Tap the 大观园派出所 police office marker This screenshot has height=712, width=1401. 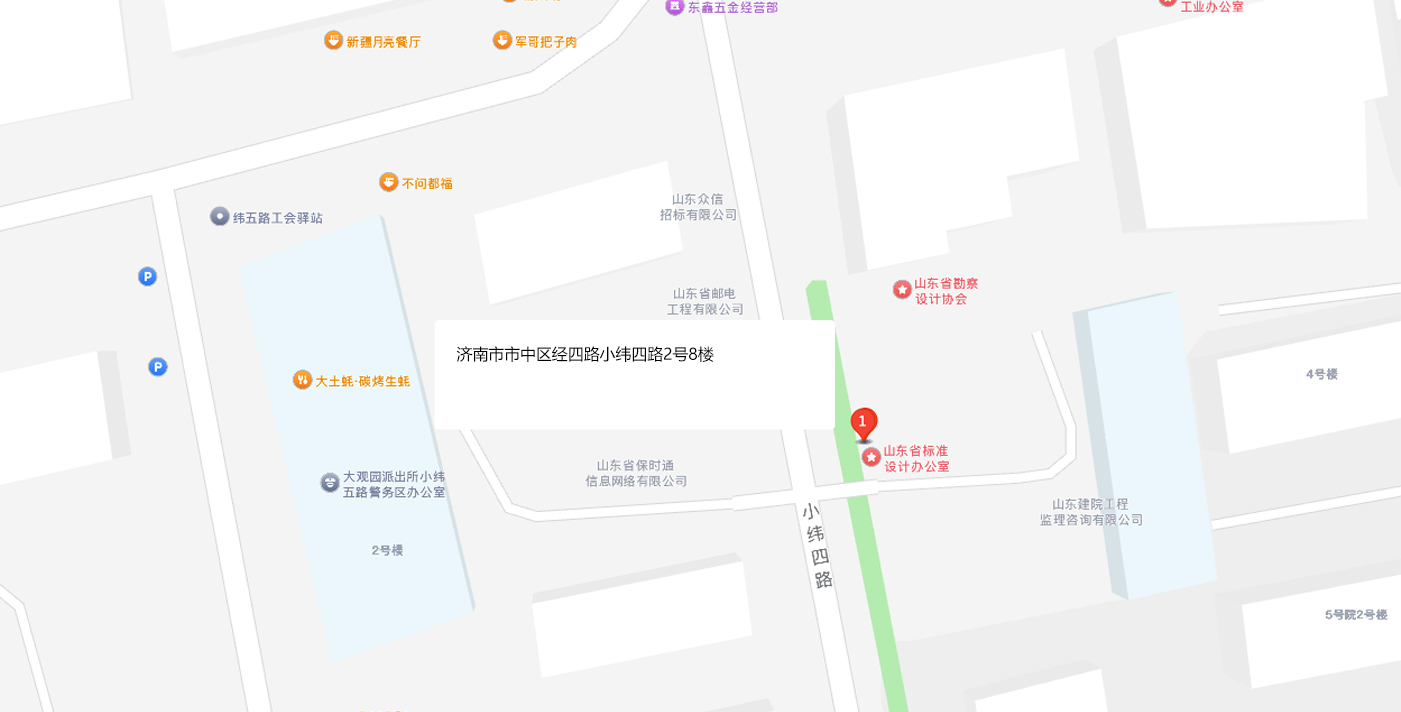[330, 483]
